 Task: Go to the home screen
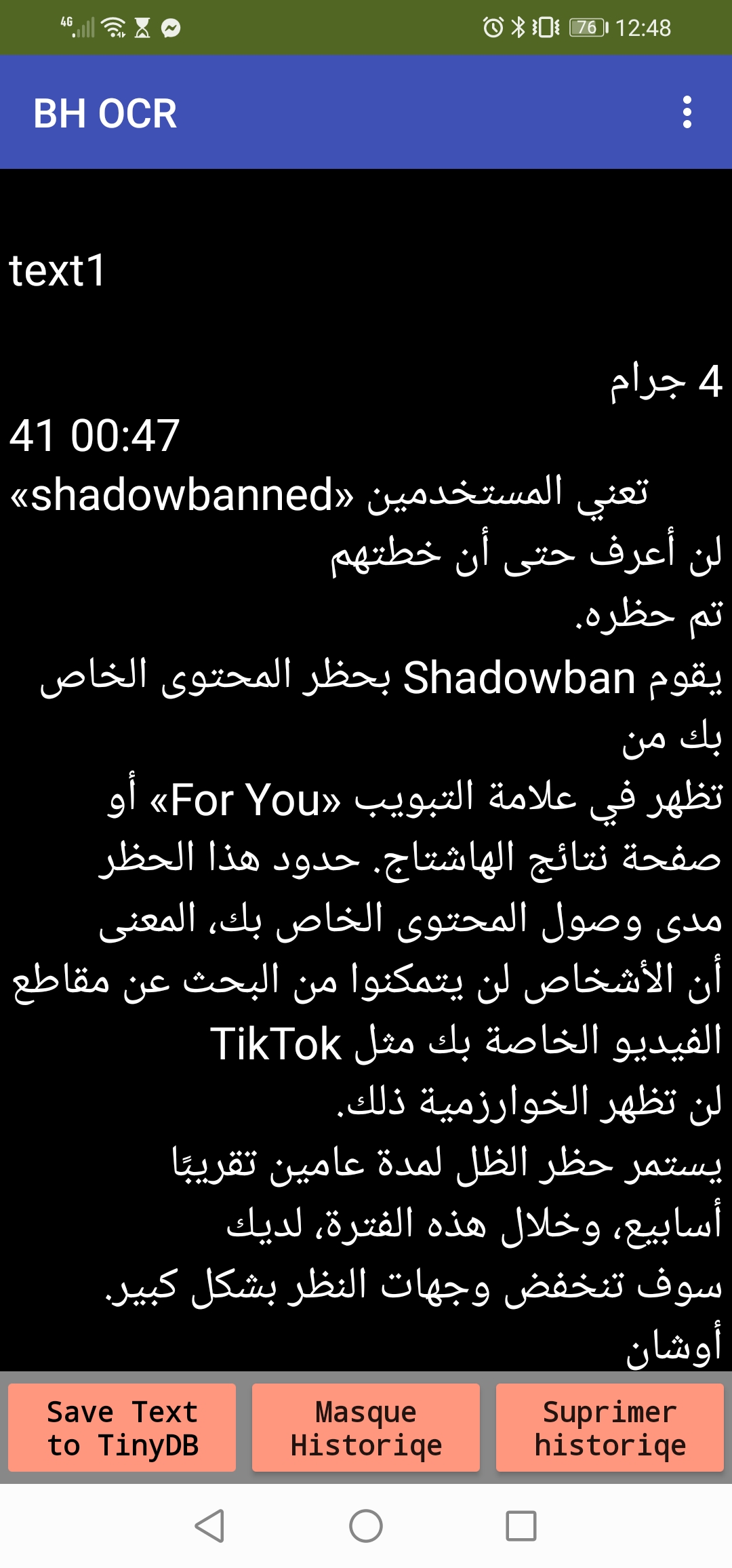(366, 1526)
